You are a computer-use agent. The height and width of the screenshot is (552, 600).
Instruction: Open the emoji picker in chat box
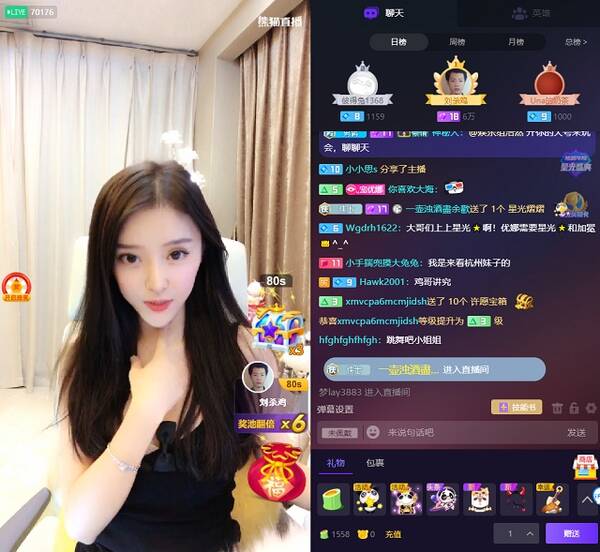(372, 432)
